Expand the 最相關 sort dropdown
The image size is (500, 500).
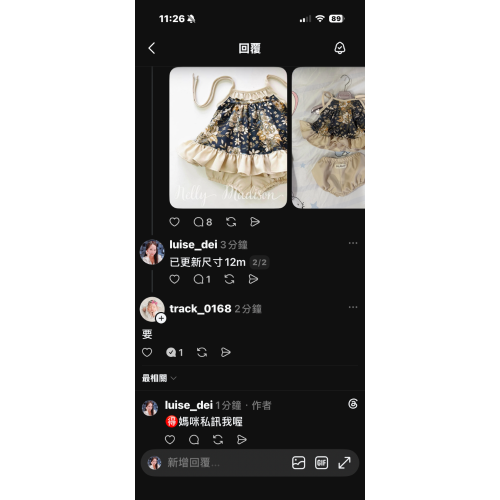(159, 378)
